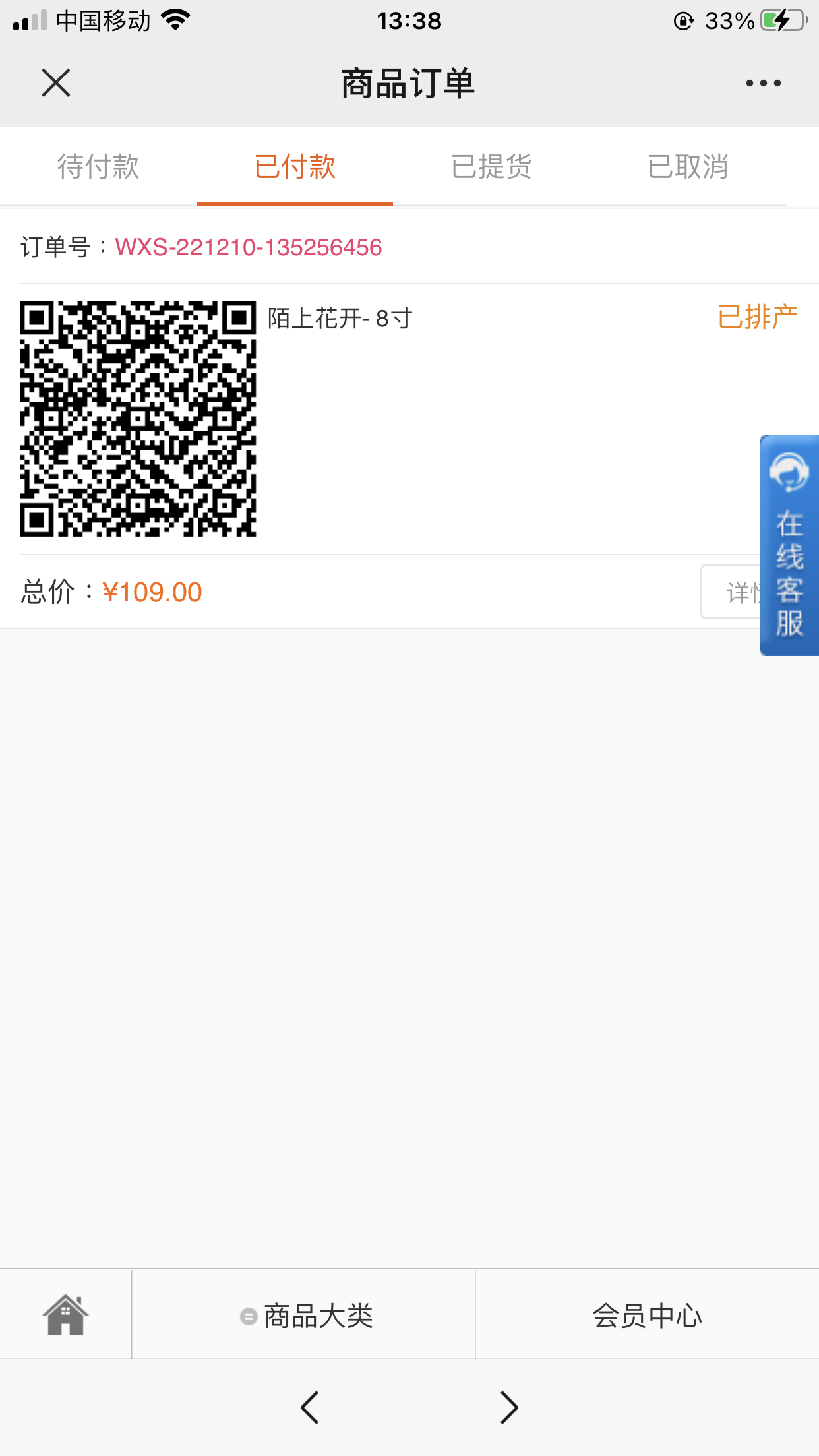Go to the home page icon
Screen dimensions: 819x1456
click(65, 1314)
